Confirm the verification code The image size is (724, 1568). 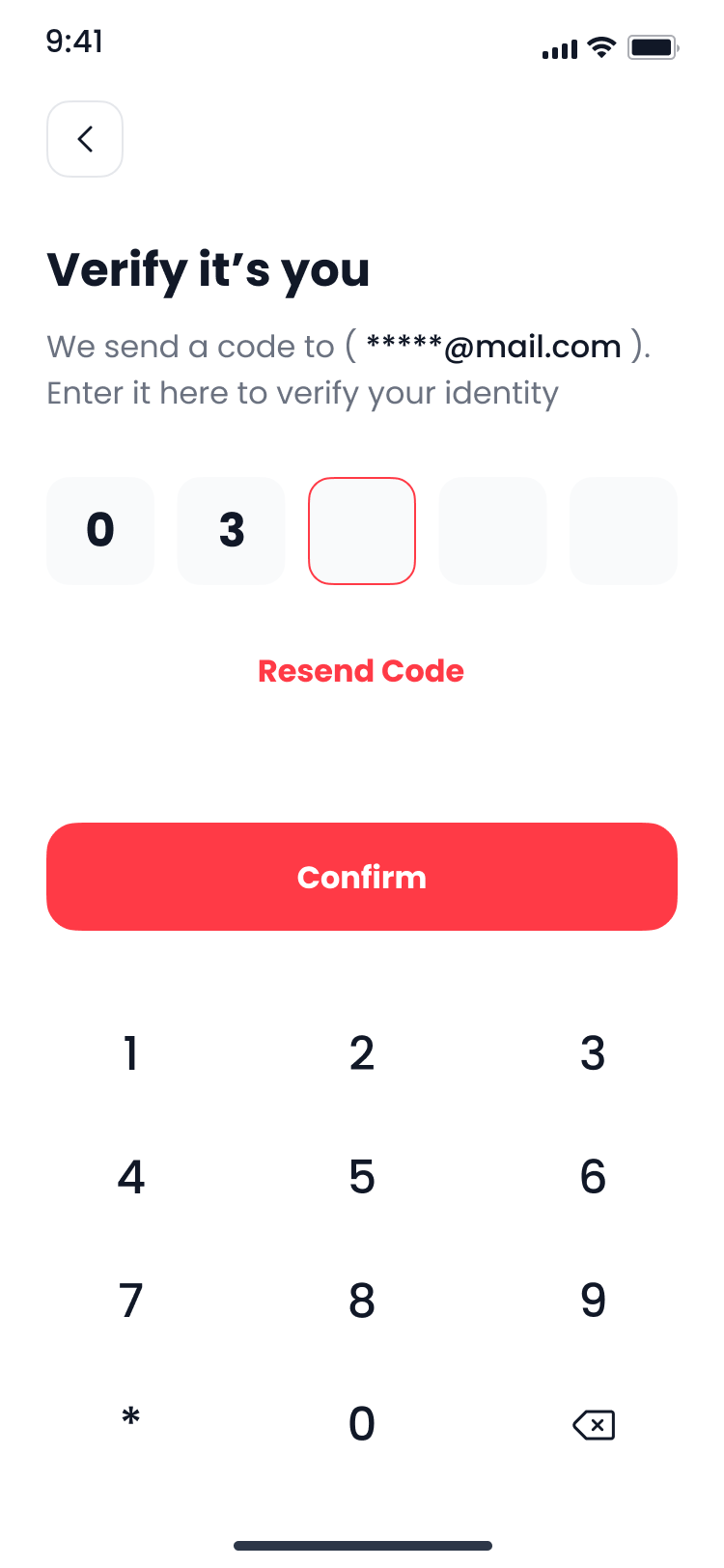tap(362, 877)
